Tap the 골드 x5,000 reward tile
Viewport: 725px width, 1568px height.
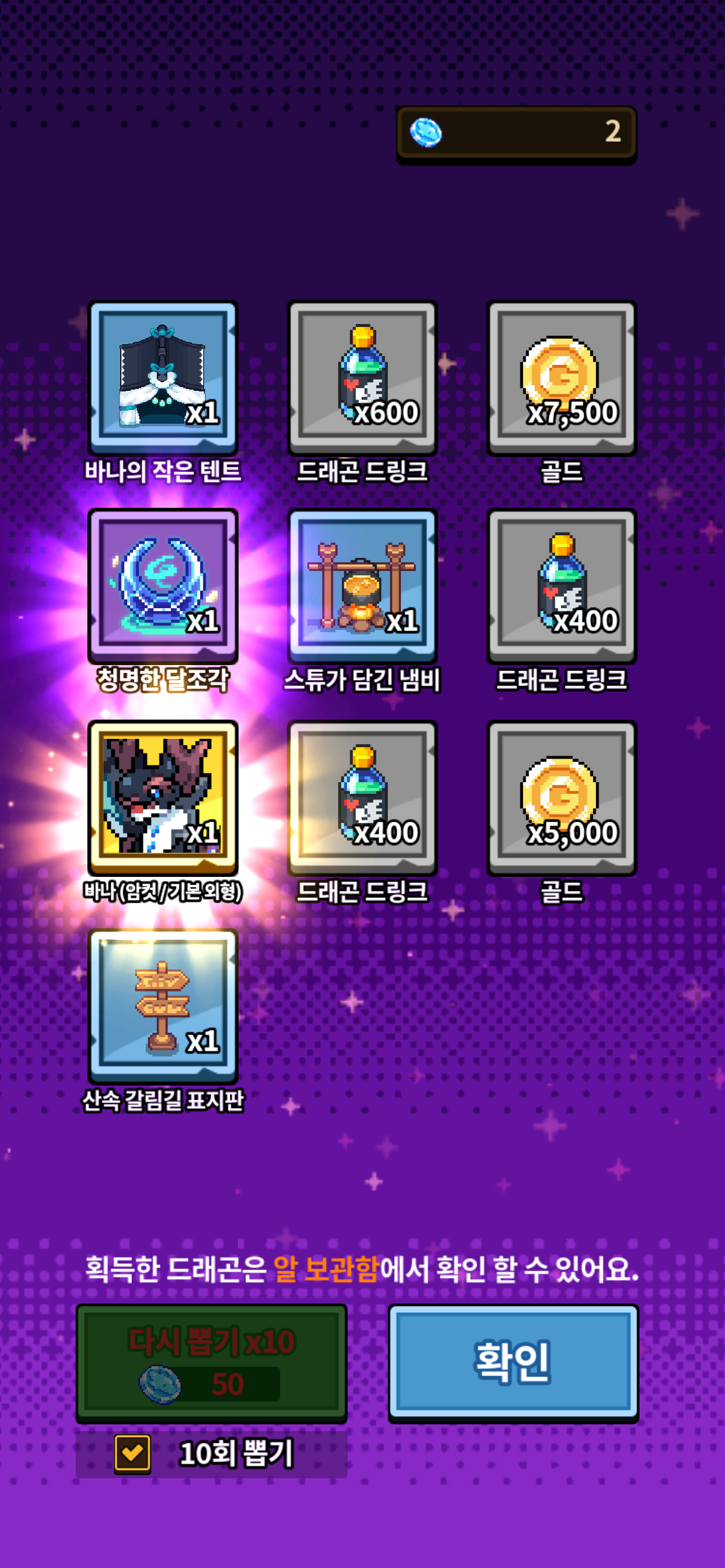tap(562, 797)
